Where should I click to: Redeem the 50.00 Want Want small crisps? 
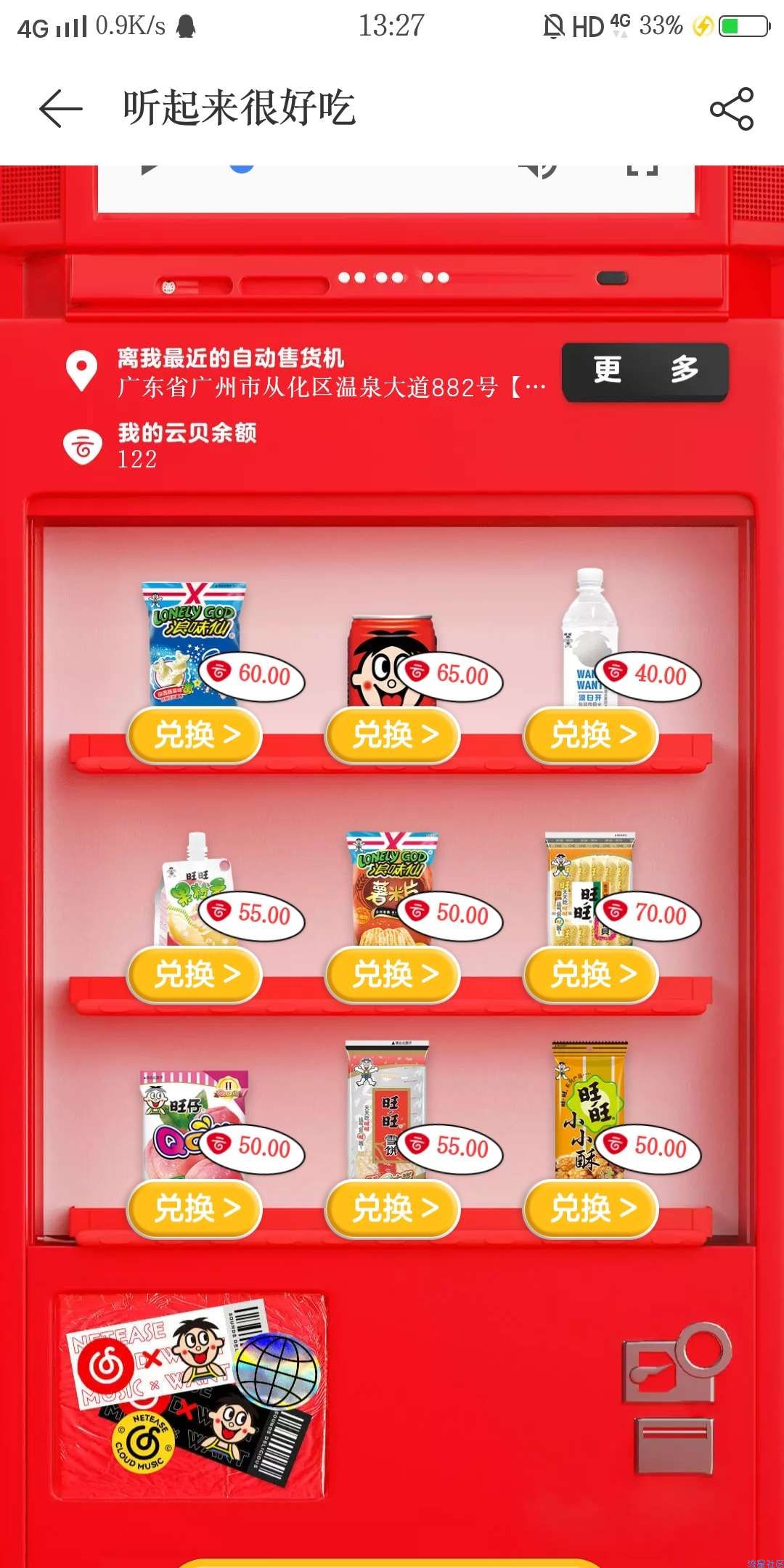591,1209
